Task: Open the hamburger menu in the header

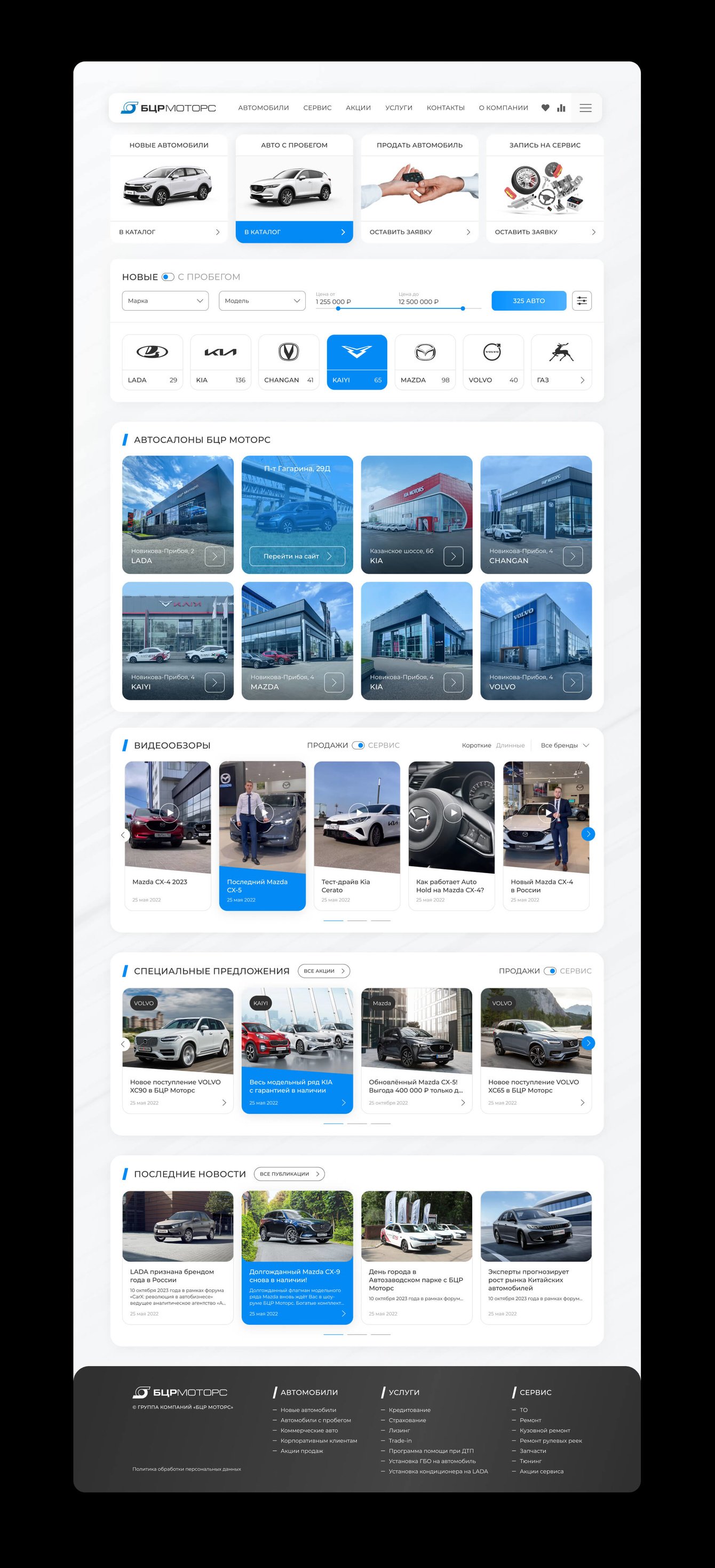Action: point(585,108)
